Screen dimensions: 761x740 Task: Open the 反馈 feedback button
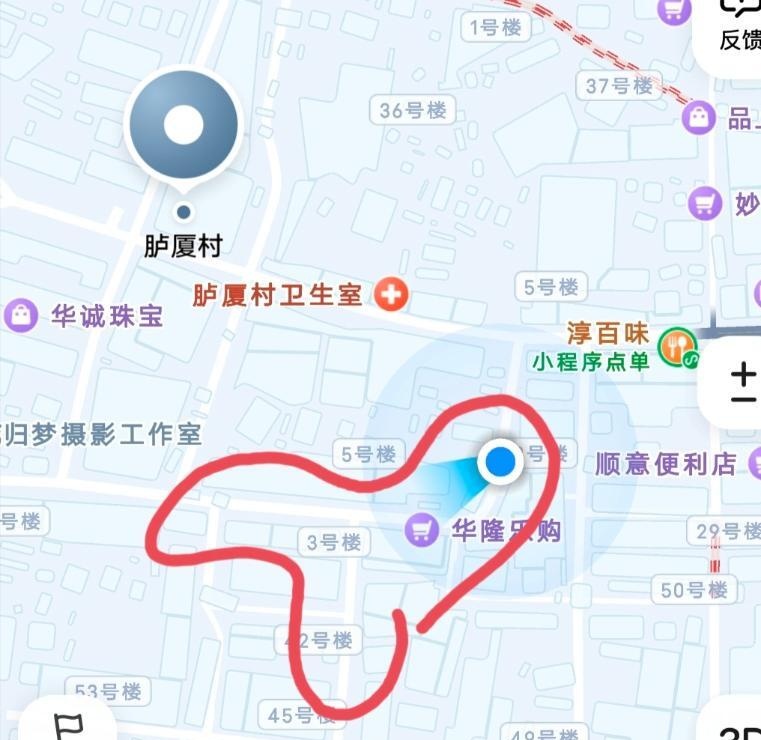[738, 25]
